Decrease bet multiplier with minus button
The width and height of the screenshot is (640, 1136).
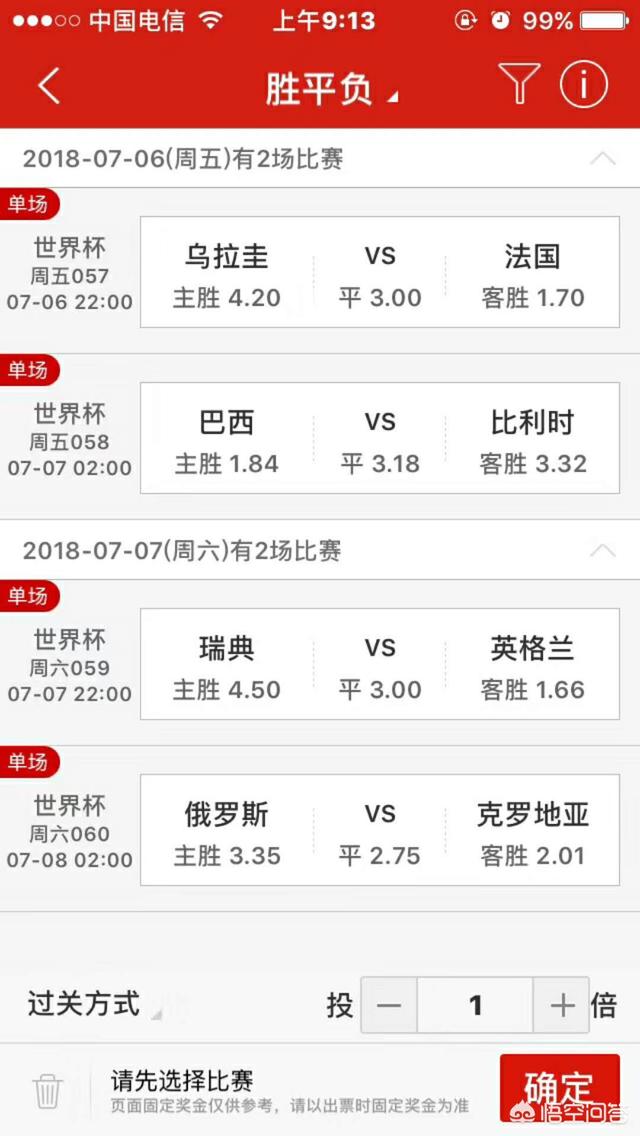[x=389, y=1005]
